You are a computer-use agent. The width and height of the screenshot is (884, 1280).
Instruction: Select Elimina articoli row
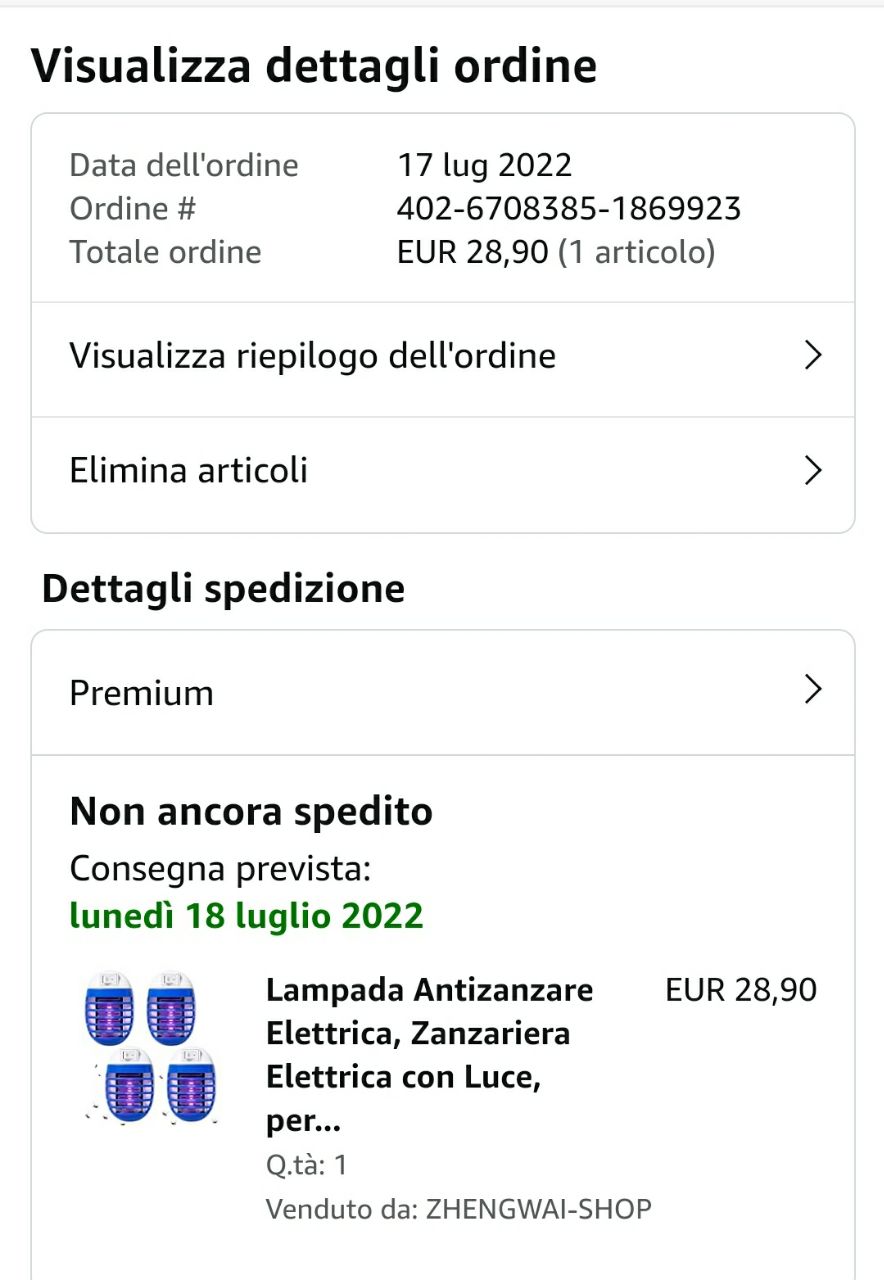(442, 471)
